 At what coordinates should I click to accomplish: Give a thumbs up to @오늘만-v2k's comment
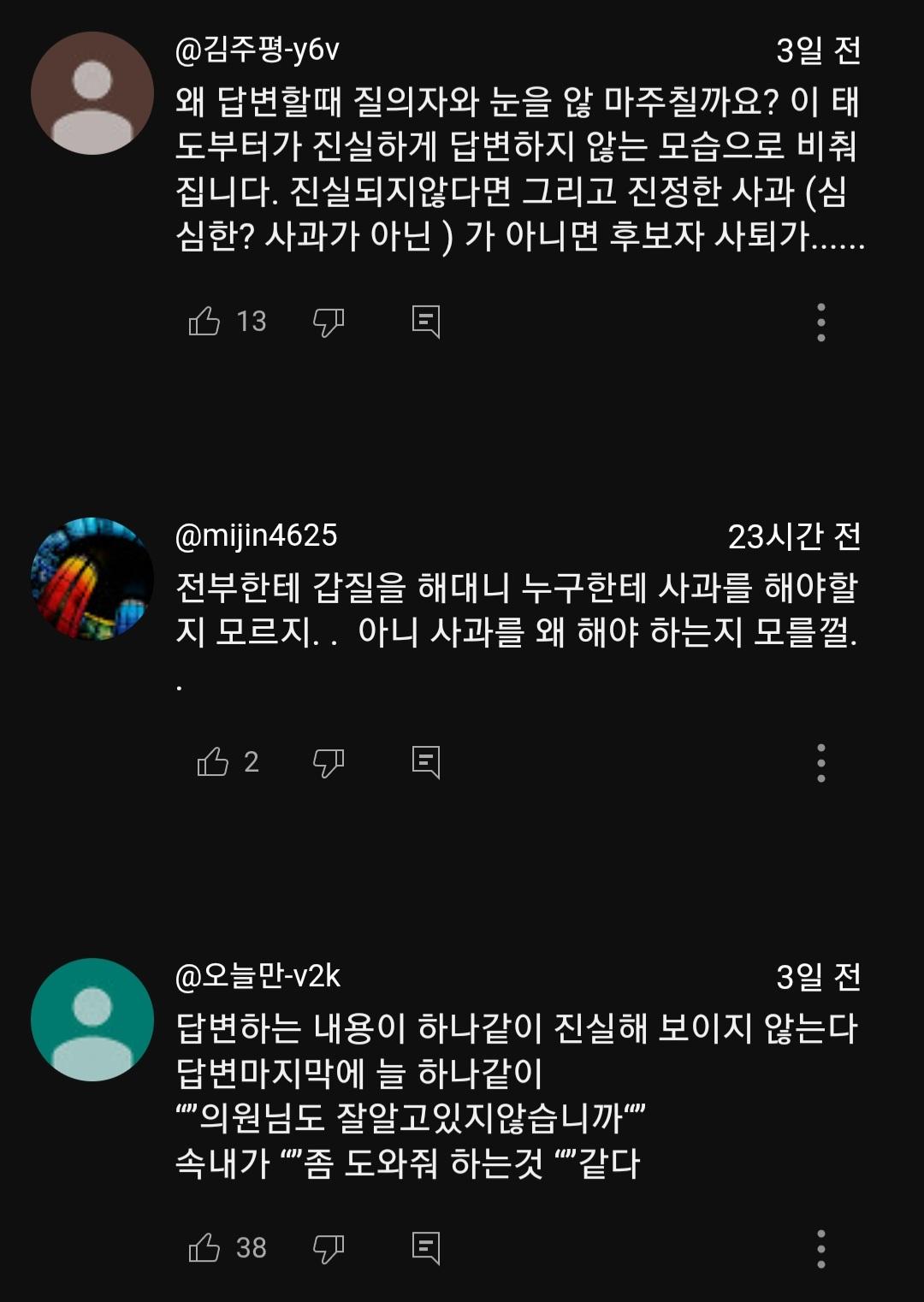[205, 1249]
